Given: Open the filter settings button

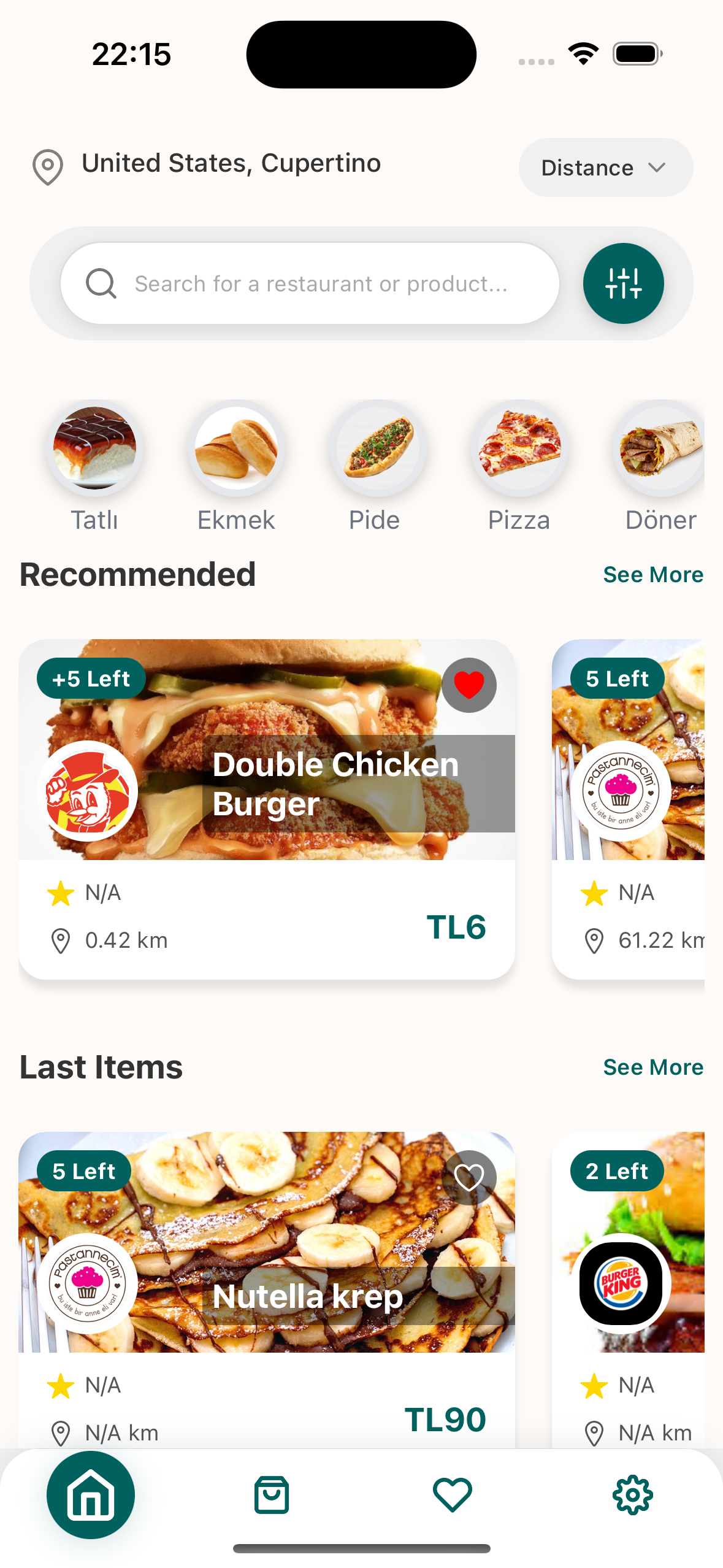Looking at the screenshot, I should coord(623,283).
